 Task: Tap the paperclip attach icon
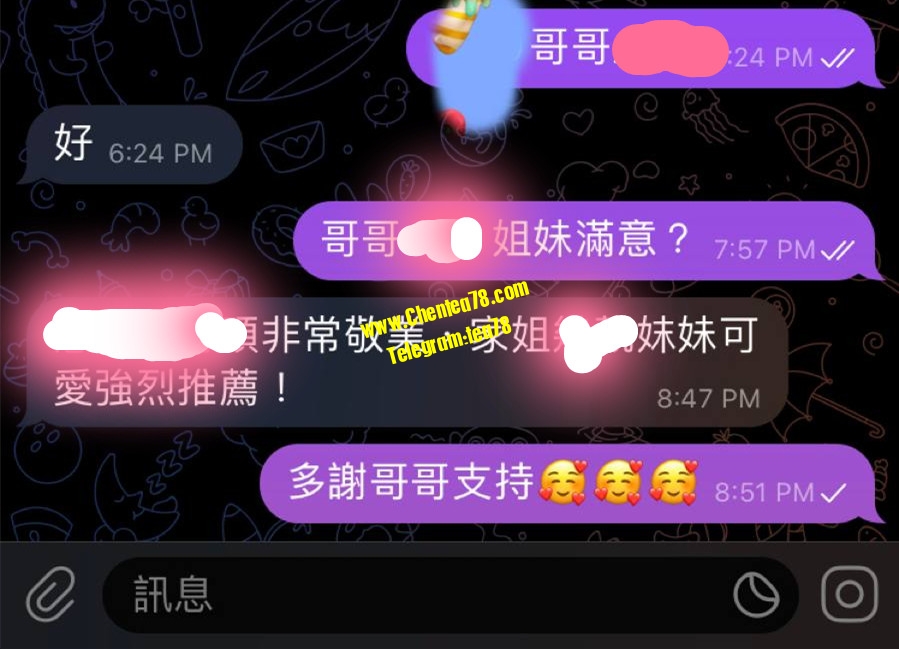[x=49, y=594]
